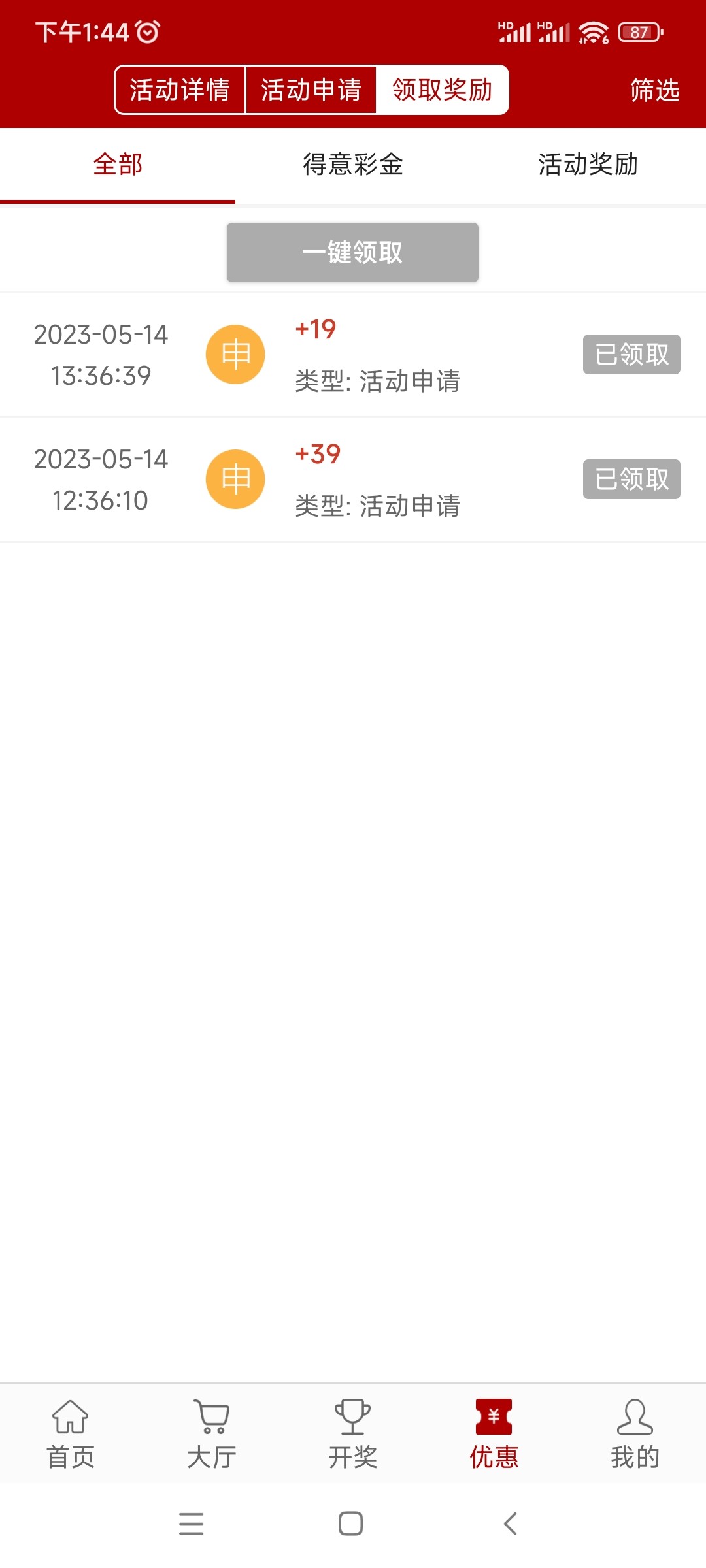706x1568 pixels.
Task: Tap 一键领取 to claim all rewards
Action: [x=352, y=252]
